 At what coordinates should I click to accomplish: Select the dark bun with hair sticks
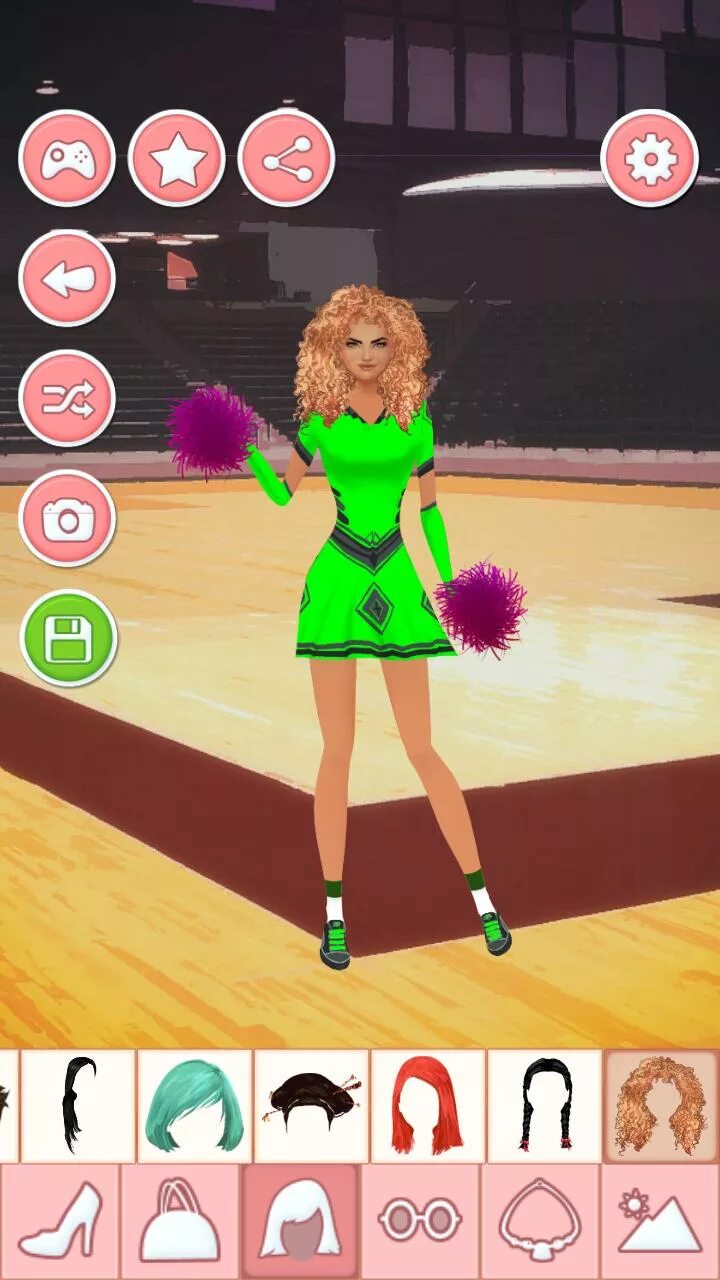(311, 1105)
